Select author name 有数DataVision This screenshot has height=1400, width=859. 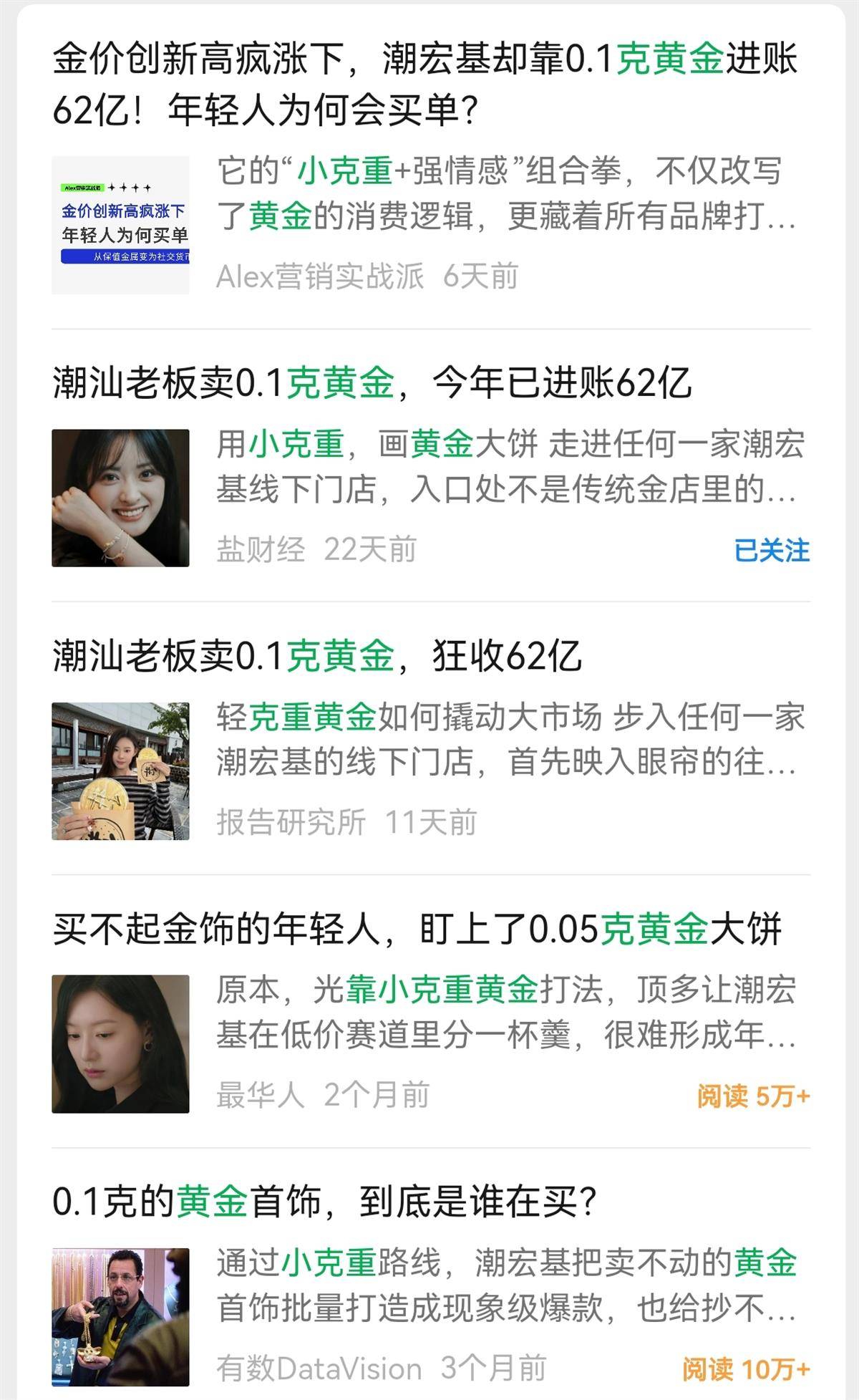click(314, 1366)
